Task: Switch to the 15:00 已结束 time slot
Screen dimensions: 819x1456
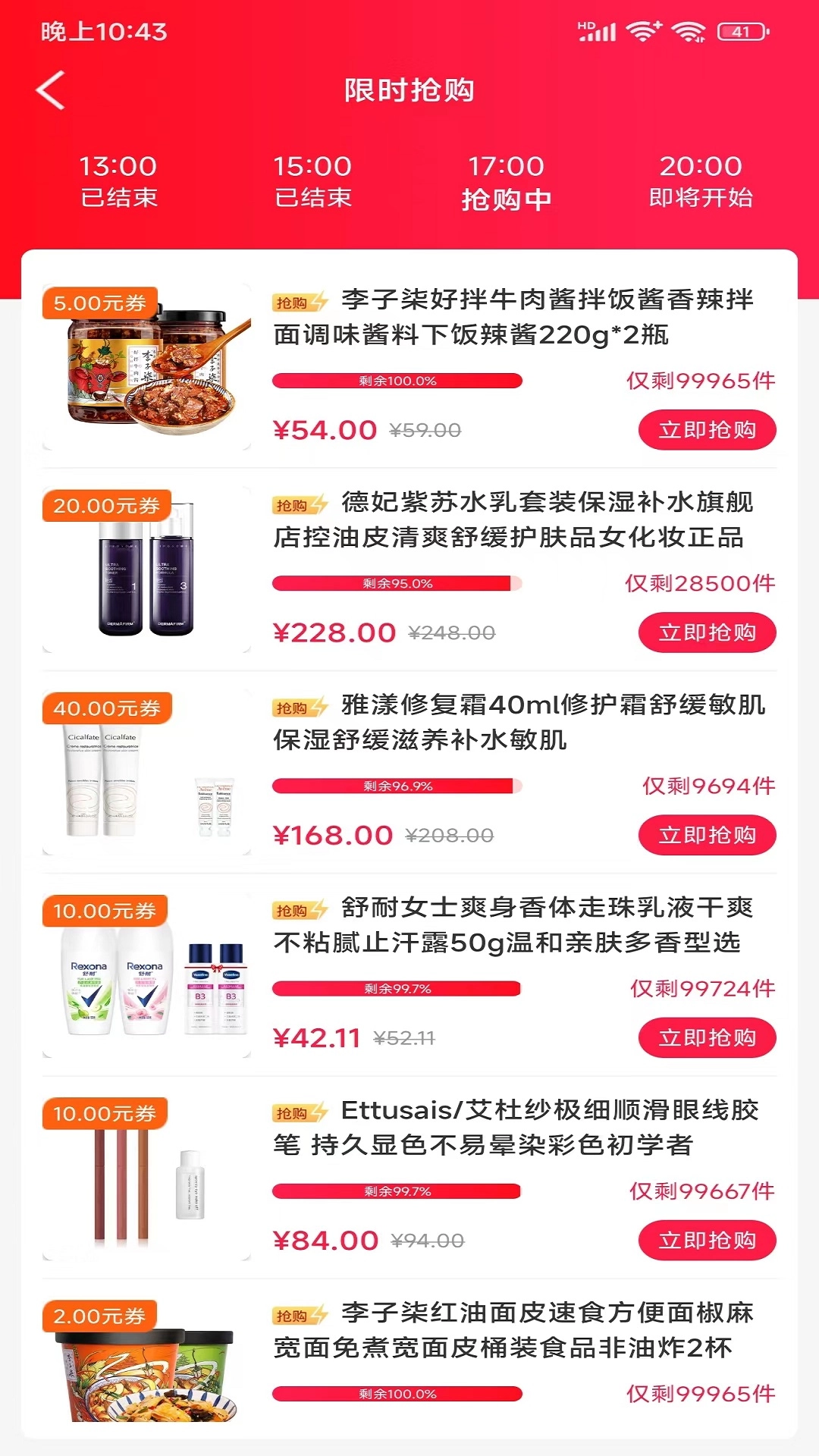Action: 312,181
